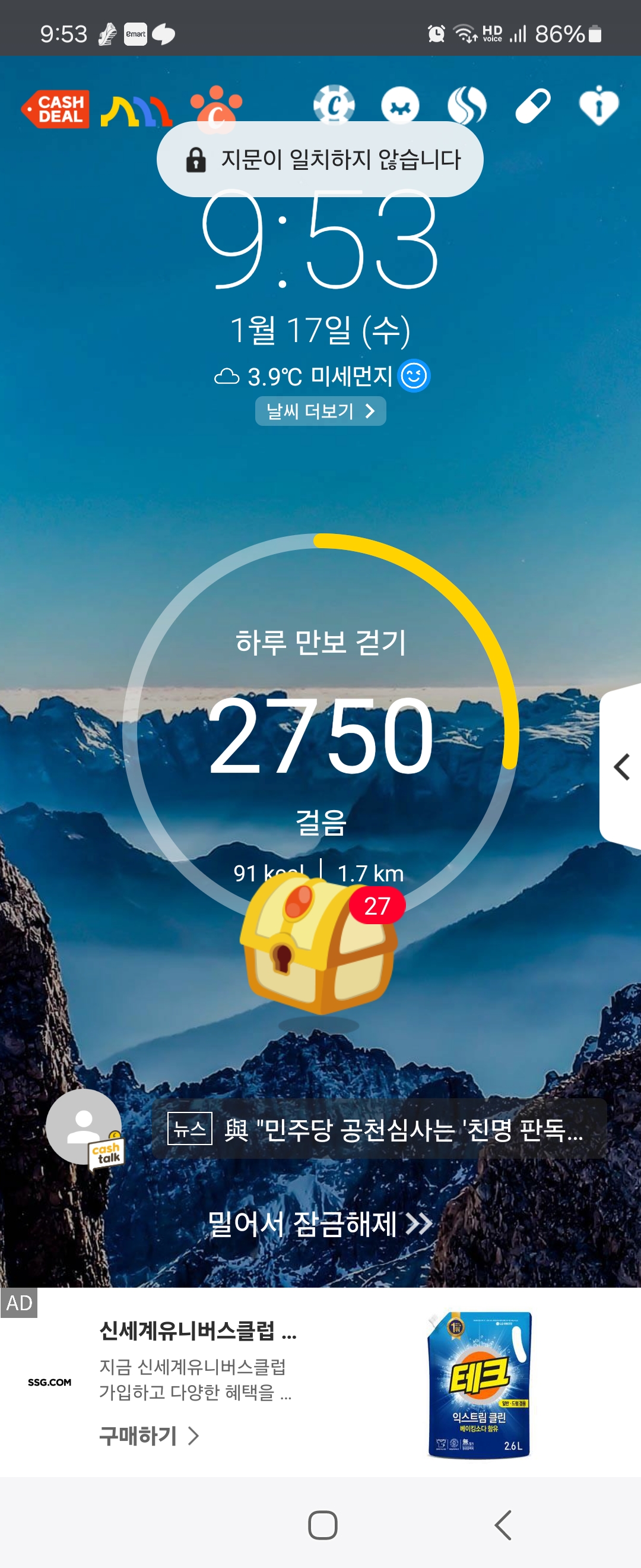The height and width of the screenshot is (1568, 641).
Task: Tap the system home button
Action: pos(322,1525)
